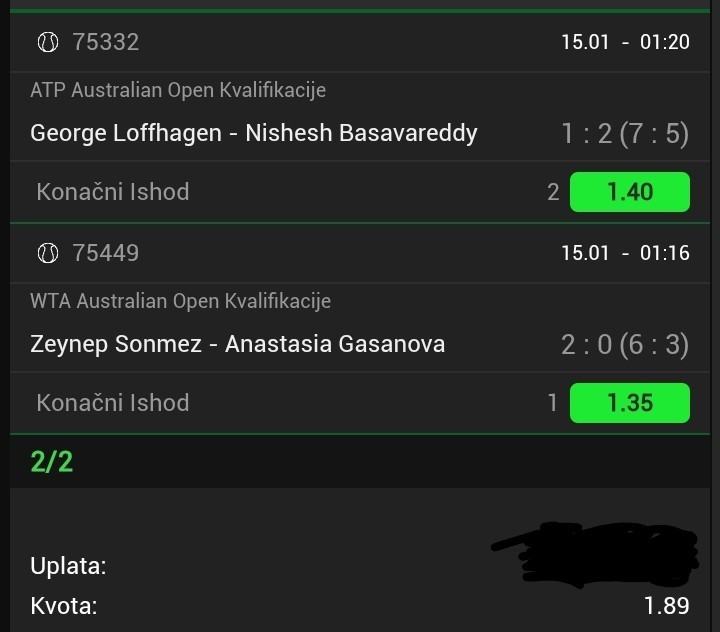Screen dimensions: 720x632
Task: Open the George Loffhagen - Nishesh Basavareddy match
Action: tap(254, 133)
